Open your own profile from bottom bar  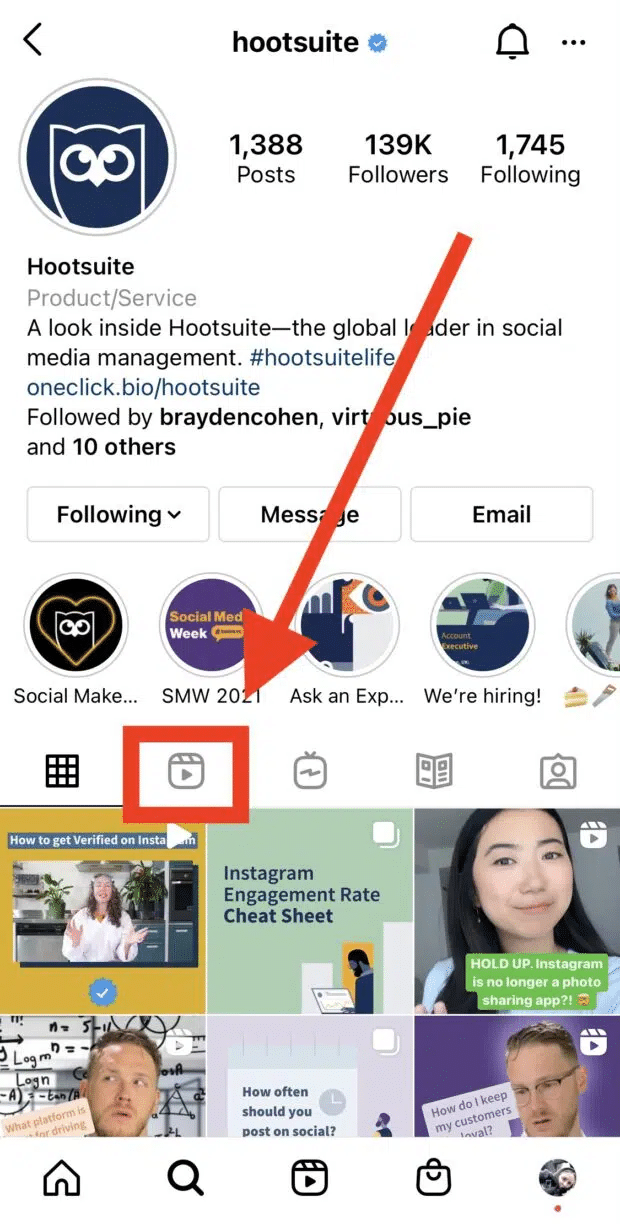coord(557,1178)
